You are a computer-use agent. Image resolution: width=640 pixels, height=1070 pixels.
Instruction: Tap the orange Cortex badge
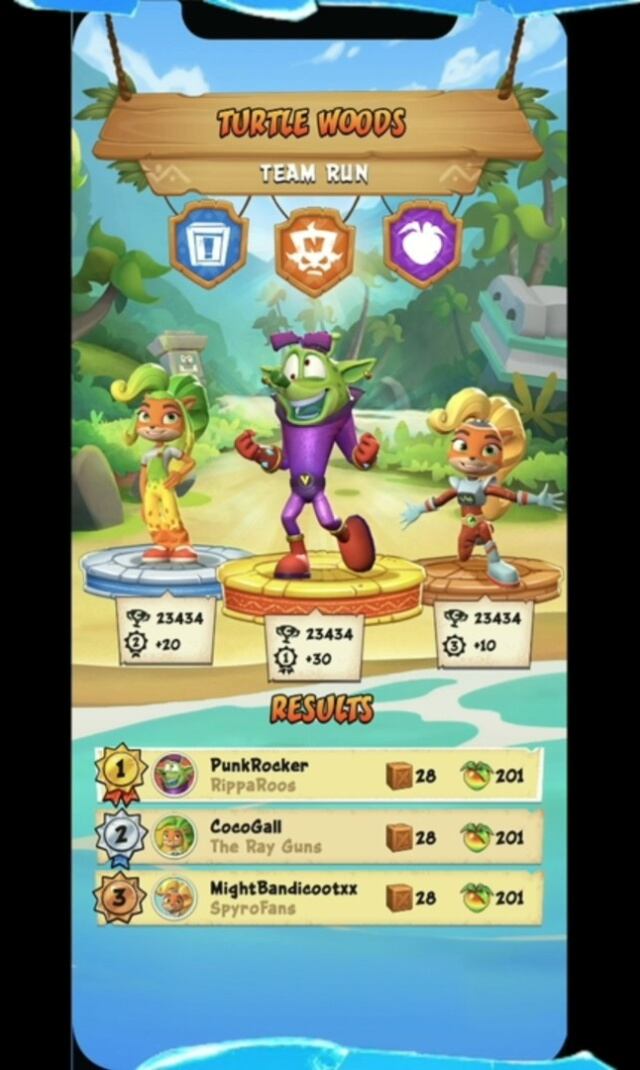(314, 250)
